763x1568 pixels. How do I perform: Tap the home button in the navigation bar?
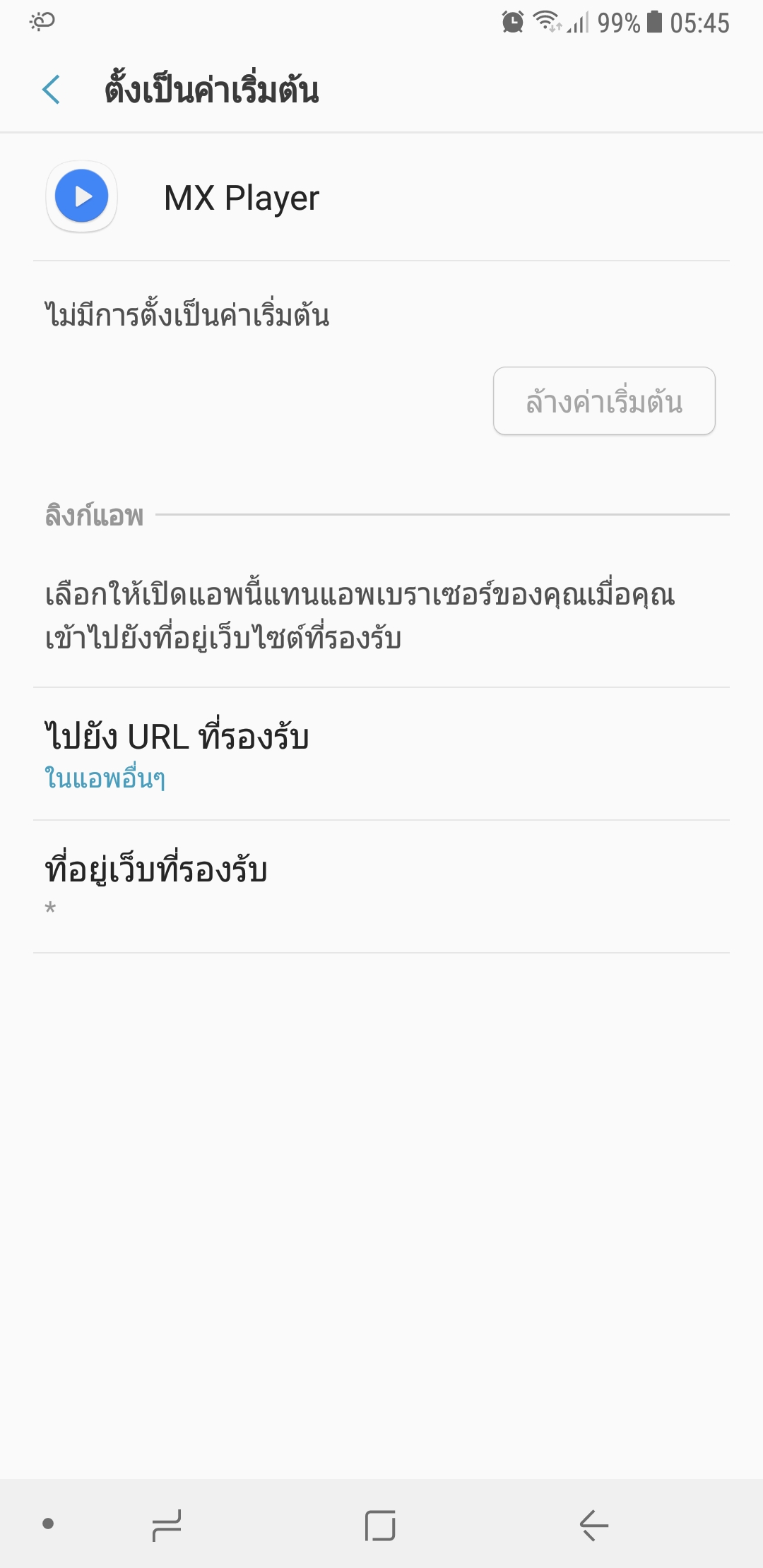click(380, 1526)
